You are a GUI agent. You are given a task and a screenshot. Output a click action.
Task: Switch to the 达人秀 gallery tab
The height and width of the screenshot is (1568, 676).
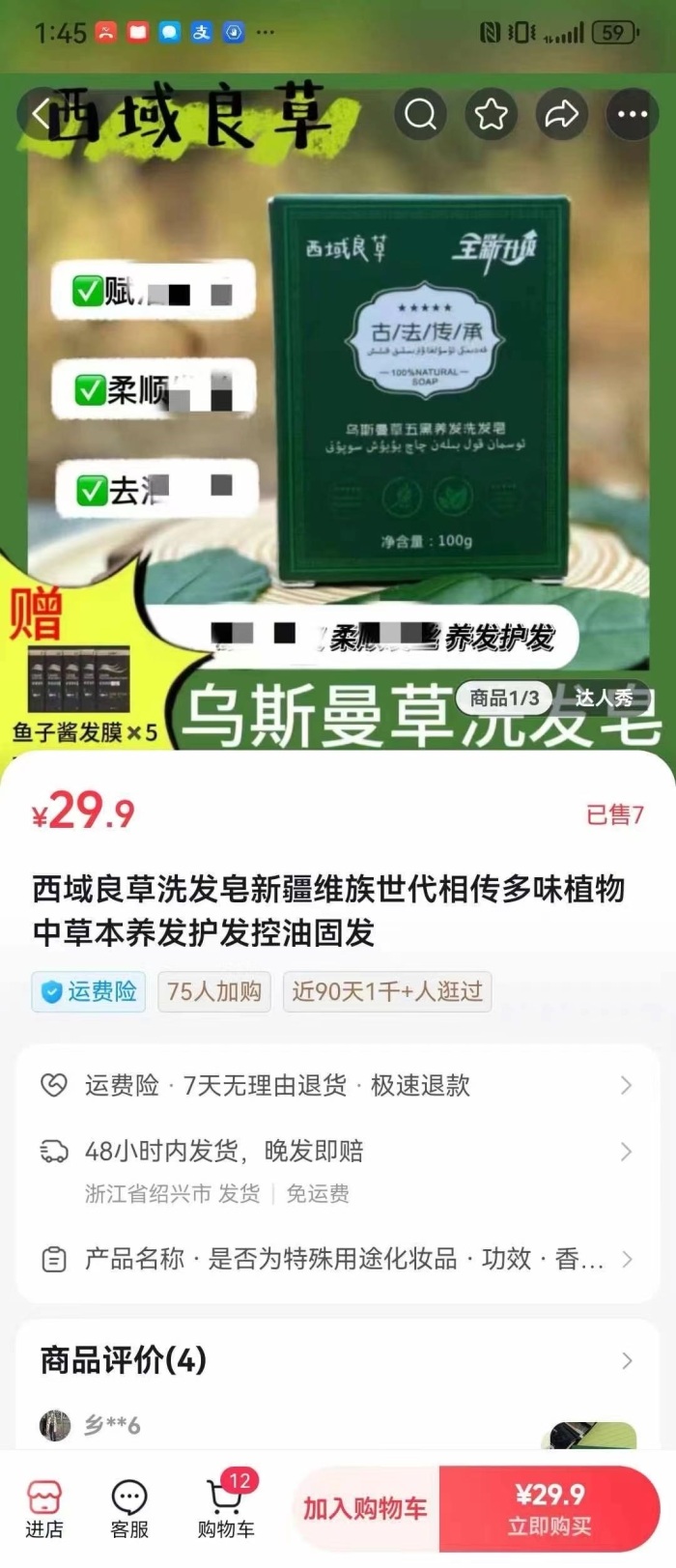(x=604, y=698)
